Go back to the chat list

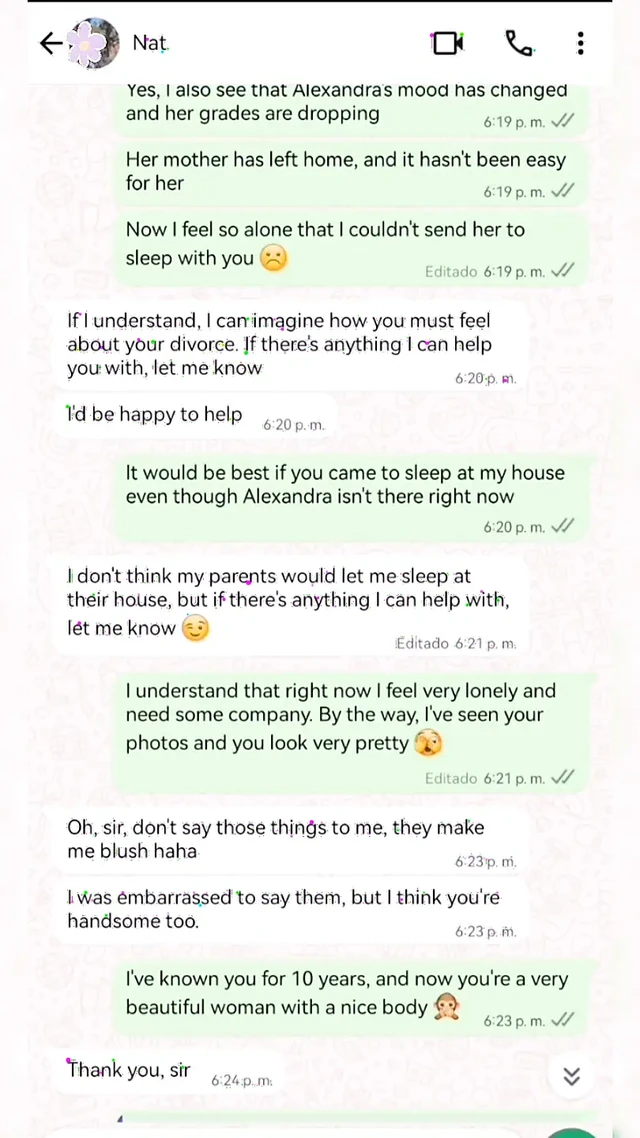50,43
